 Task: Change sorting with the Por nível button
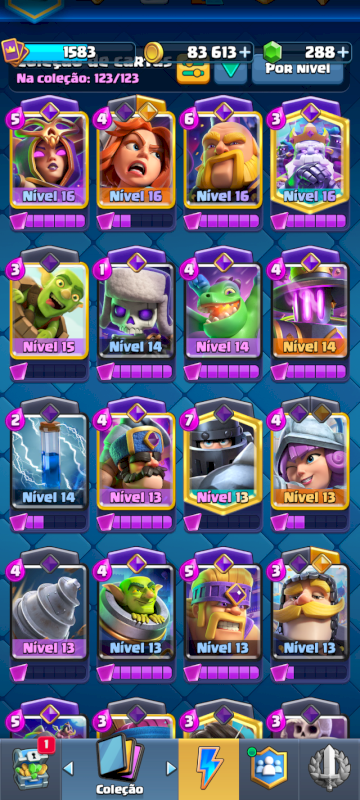click(297, 69)
